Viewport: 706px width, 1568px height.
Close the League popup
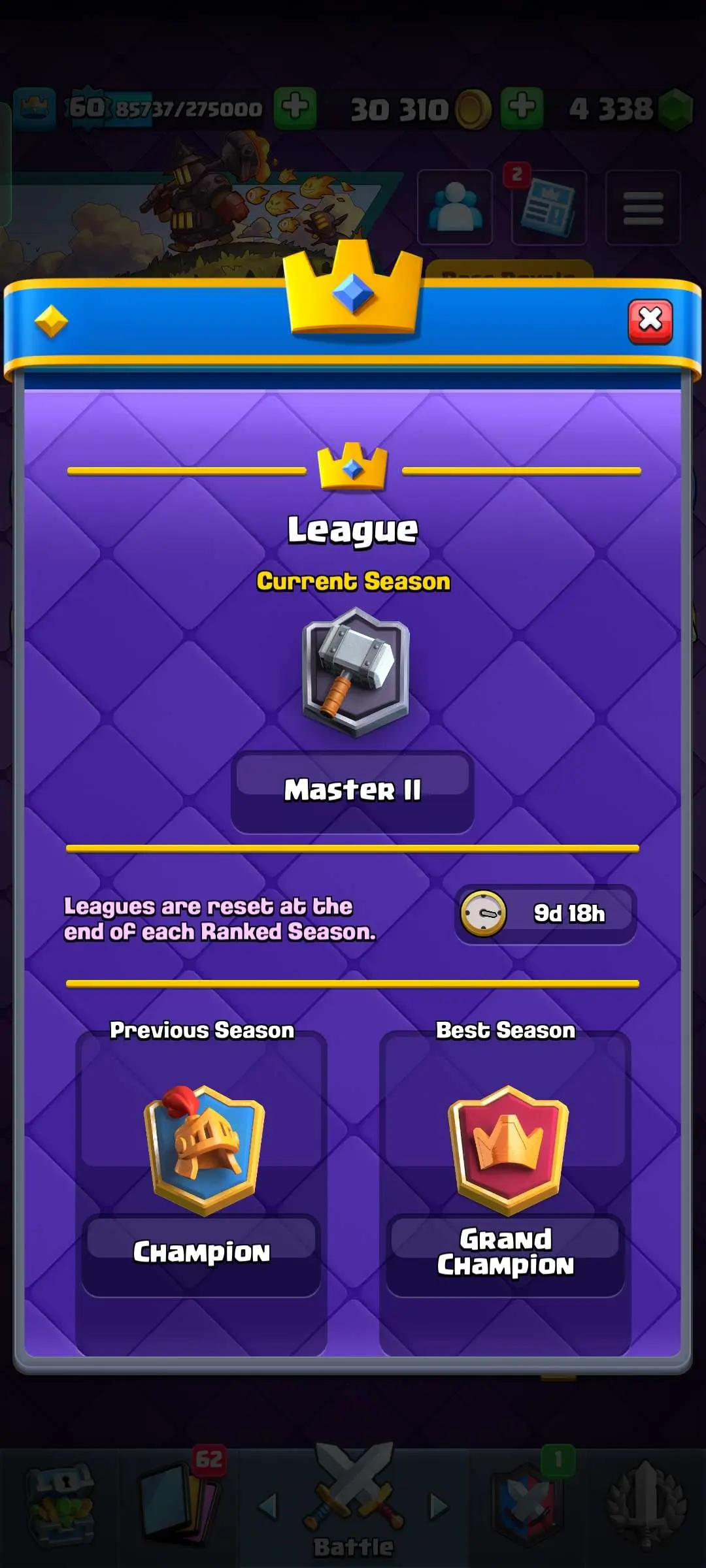coord(650,321)
